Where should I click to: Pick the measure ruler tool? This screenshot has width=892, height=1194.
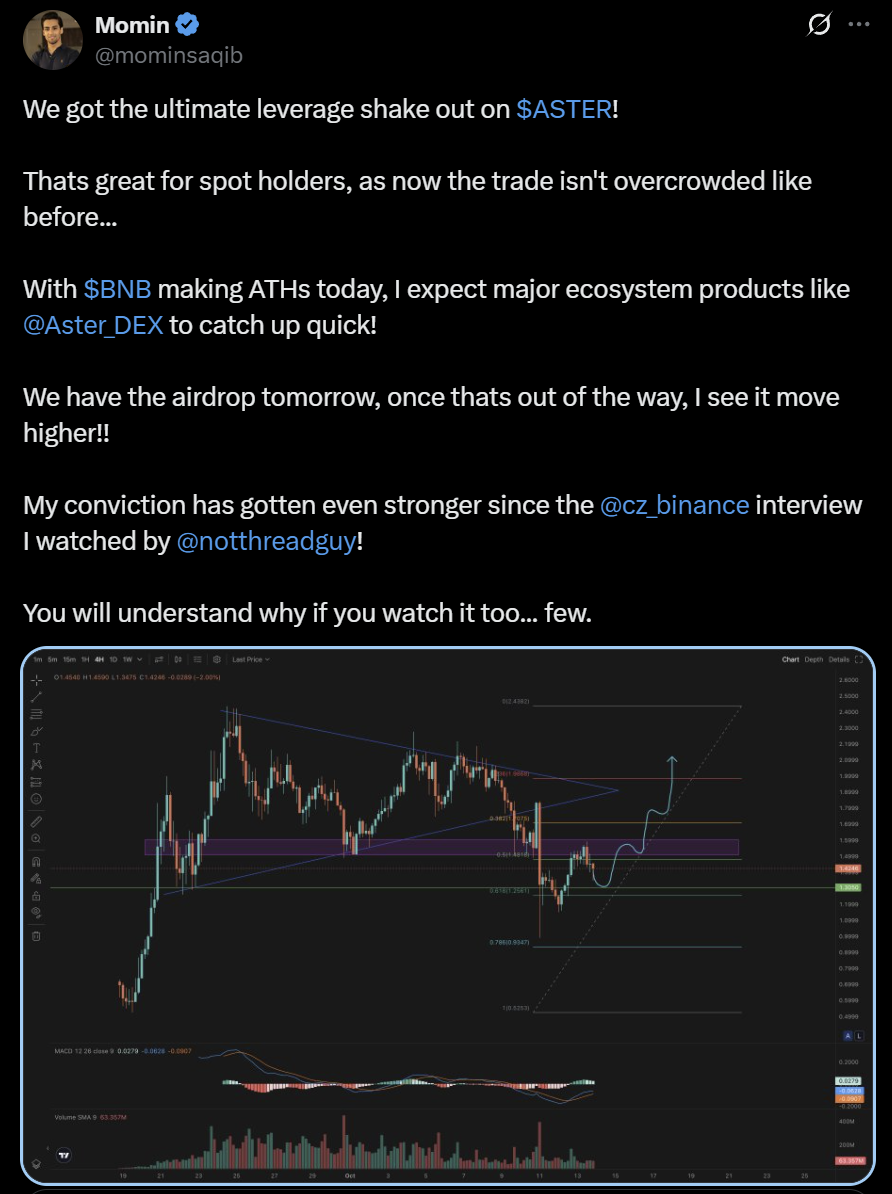pos(35,820)
